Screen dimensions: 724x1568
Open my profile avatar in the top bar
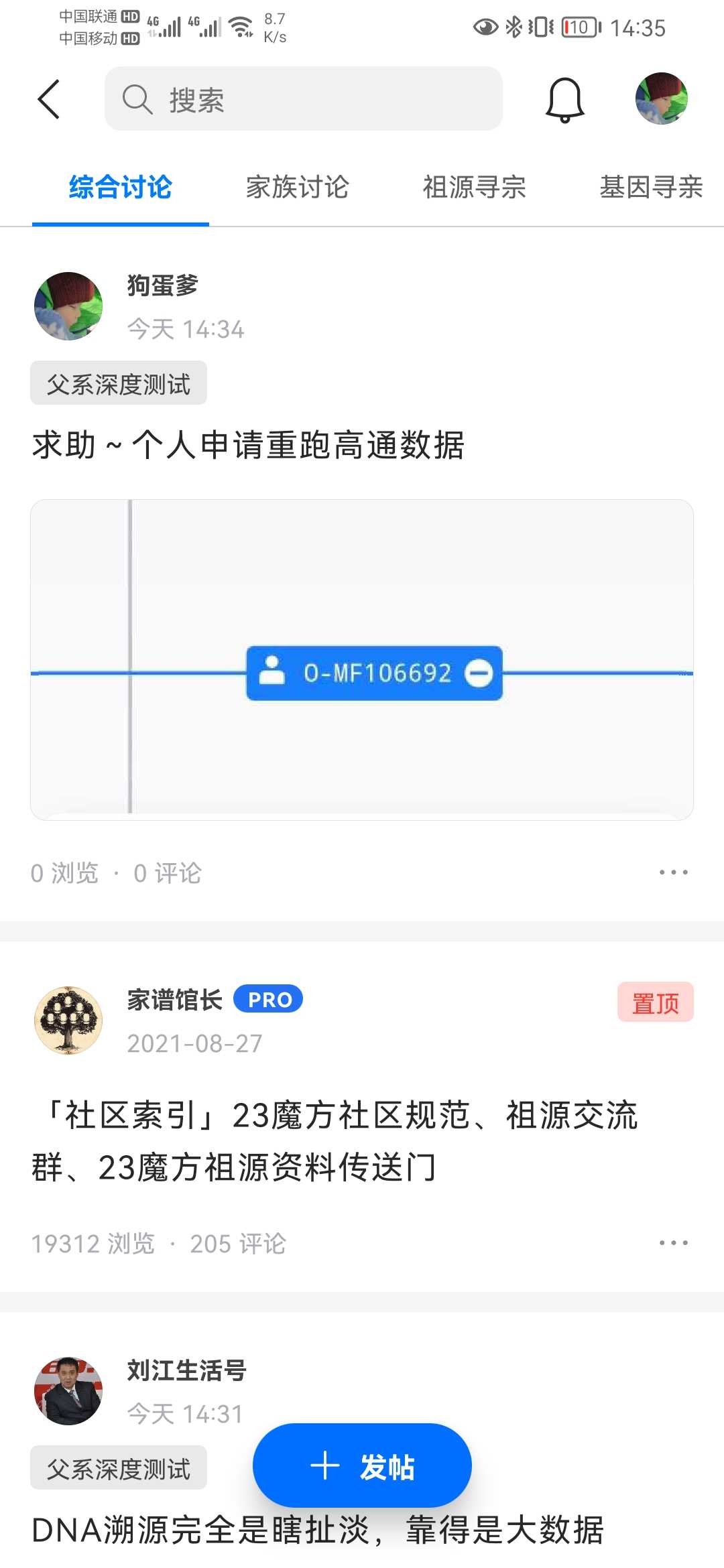coord(661,99)
